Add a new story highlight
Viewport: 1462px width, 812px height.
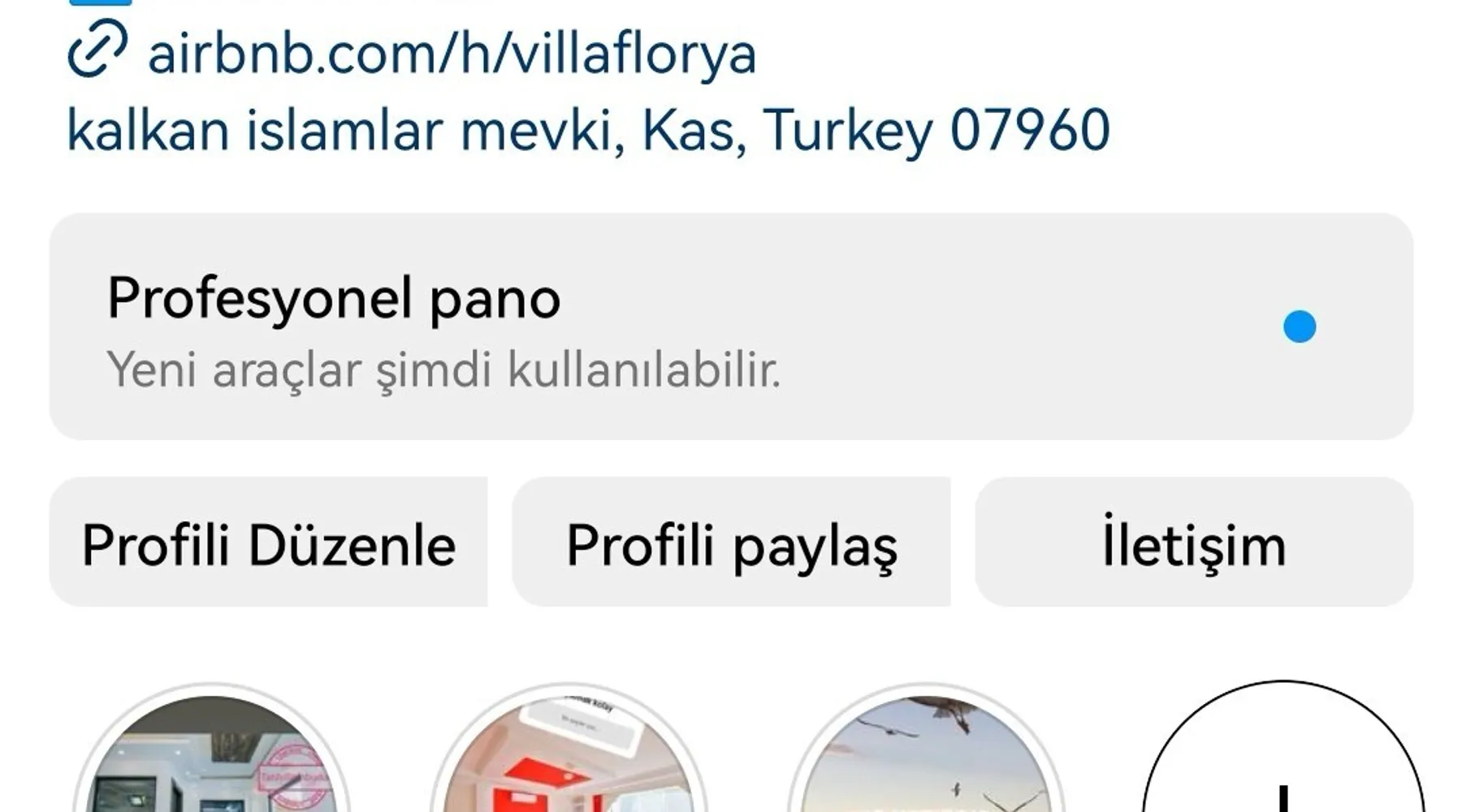tap(1282, 755)
